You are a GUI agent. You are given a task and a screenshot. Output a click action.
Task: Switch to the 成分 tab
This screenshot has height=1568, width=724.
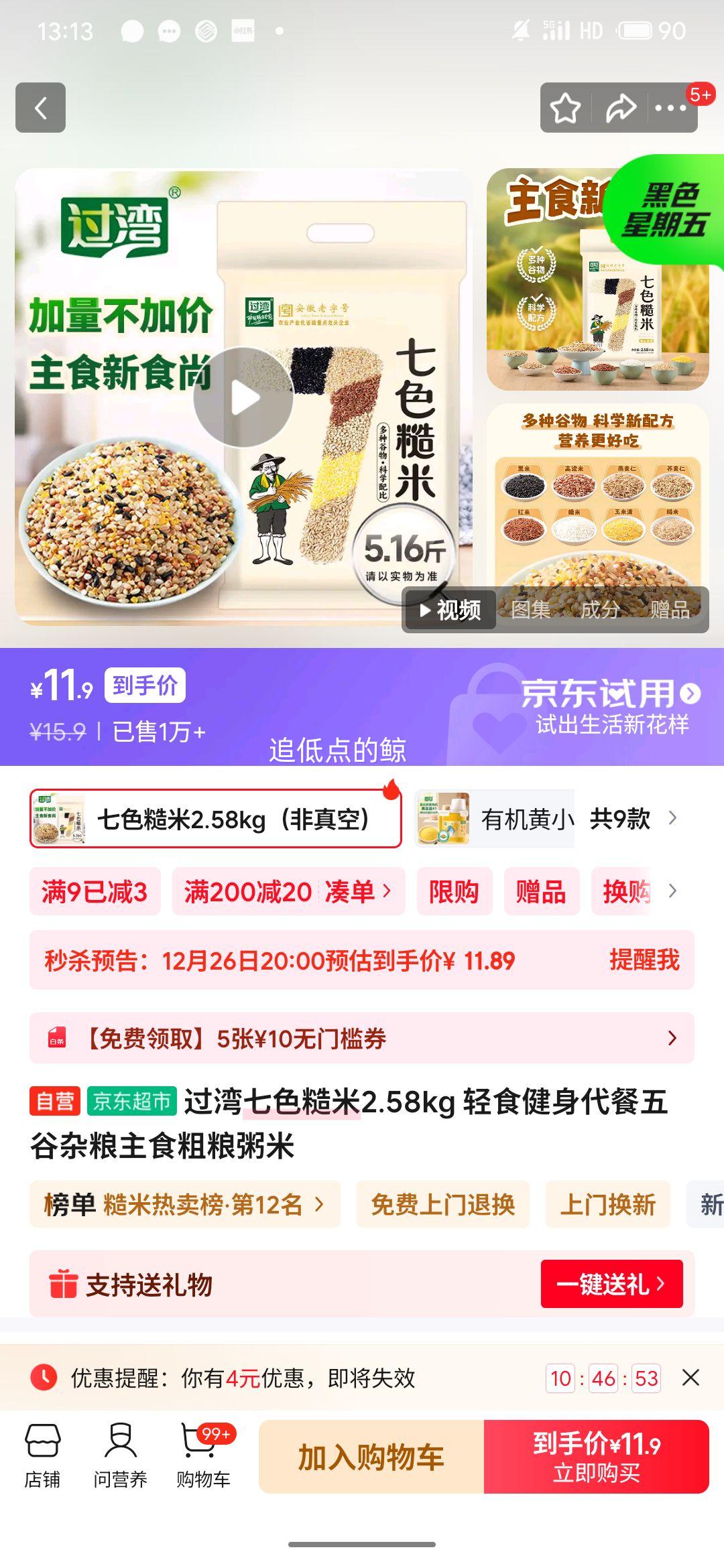tap(600, 610)
